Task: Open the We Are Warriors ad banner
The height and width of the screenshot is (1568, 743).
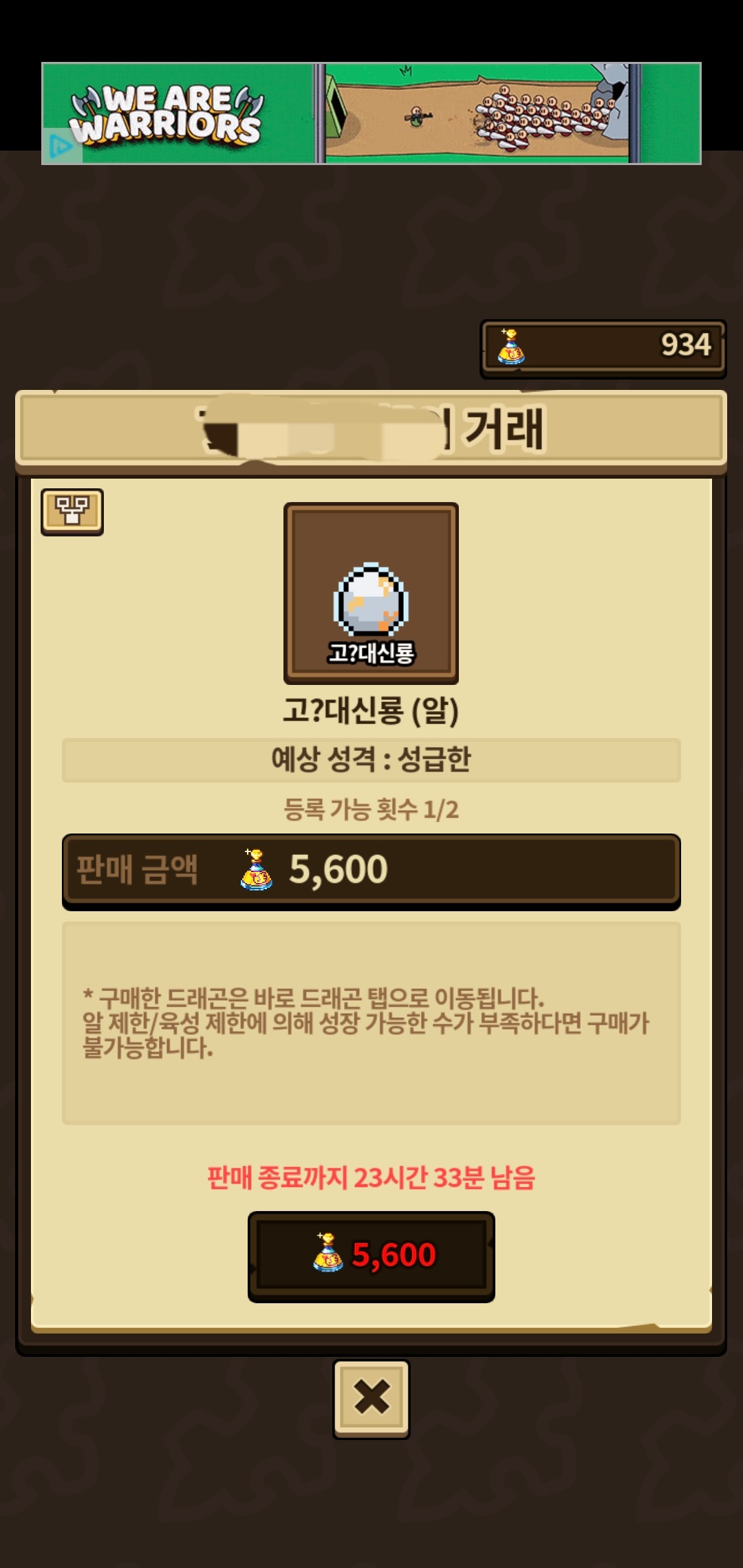Action: tap(371, 113)
